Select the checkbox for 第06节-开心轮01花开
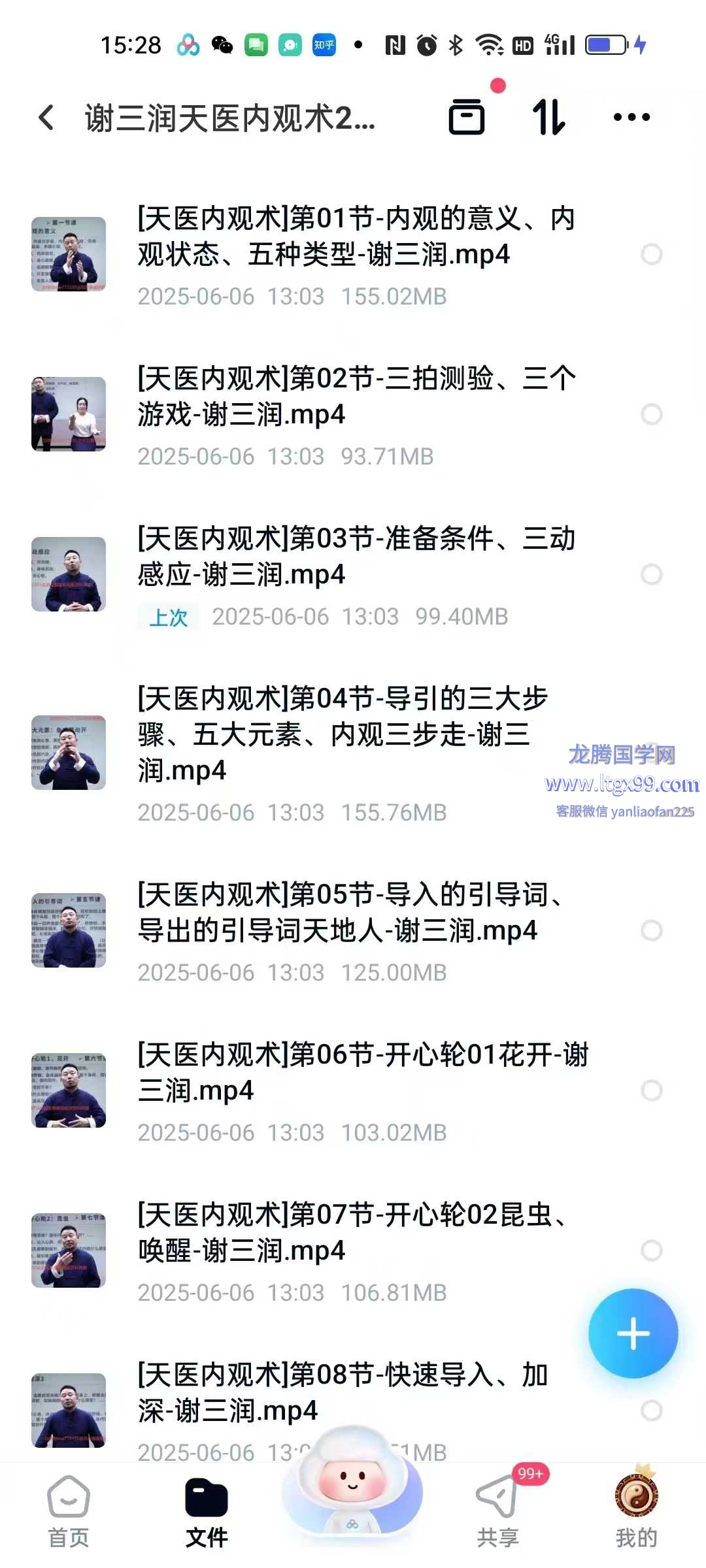Screen dimensions: 706x1568 pos(651,1090)
